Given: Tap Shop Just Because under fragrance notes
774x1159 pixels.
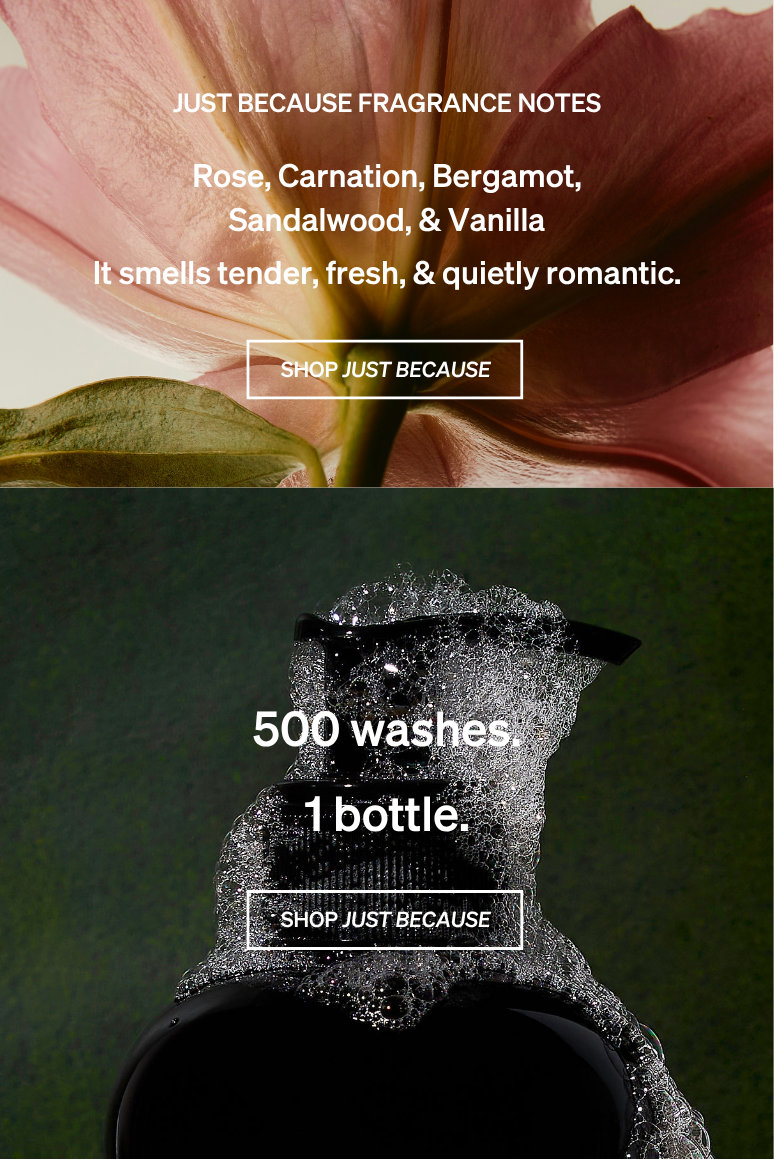Looking at the screenshot, I should pyautogui.click(x=385, y=369).
